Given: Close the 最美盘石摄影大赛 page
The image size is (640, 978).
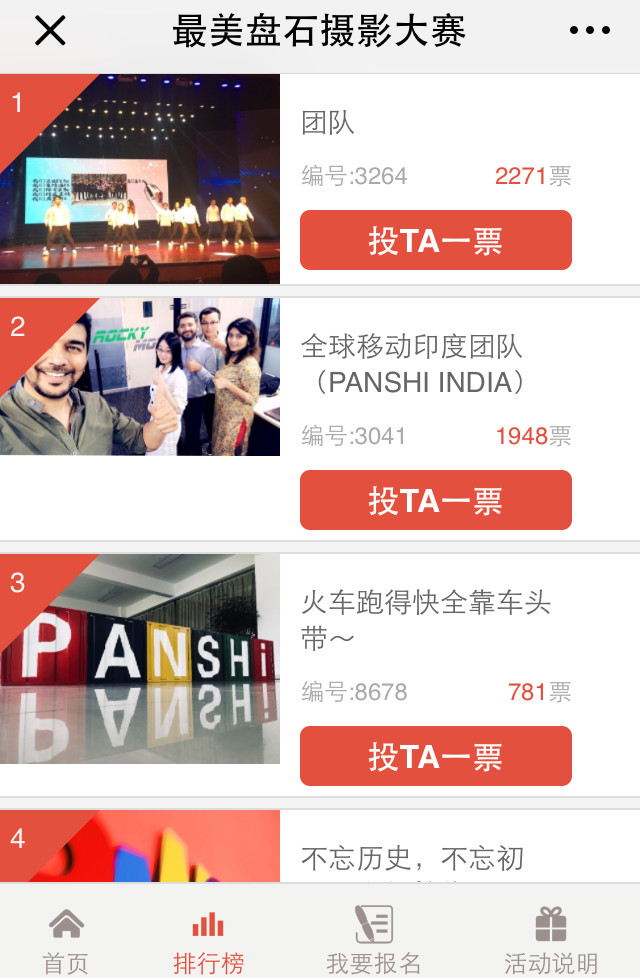Looking at the screenshot, I should [x=49, y=31].
